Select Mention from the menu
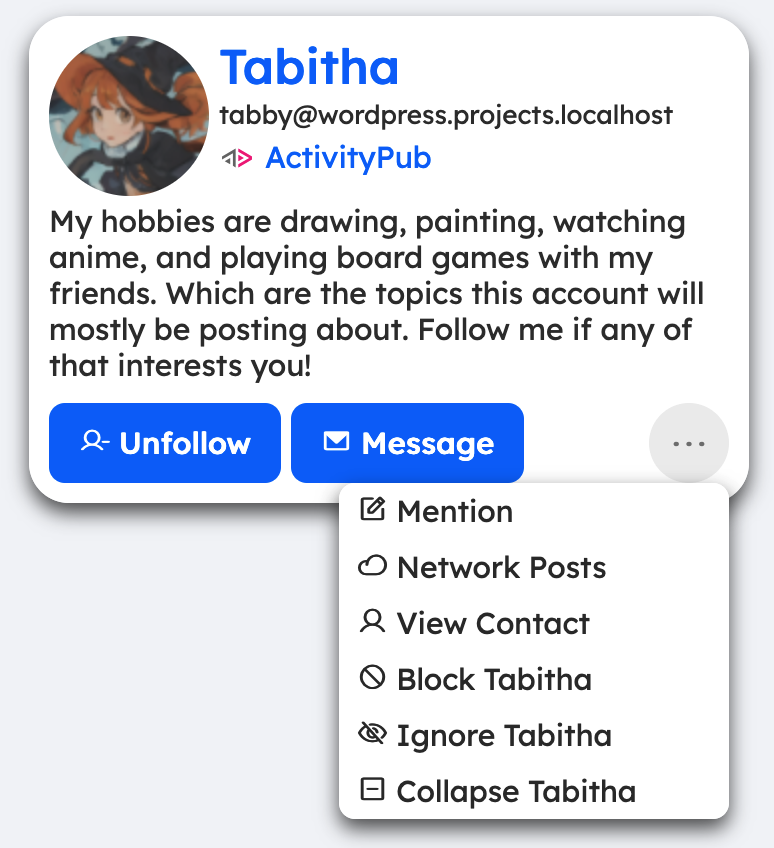Image resolution: width=774 pixels, height=848 pixels. point(454,511)
